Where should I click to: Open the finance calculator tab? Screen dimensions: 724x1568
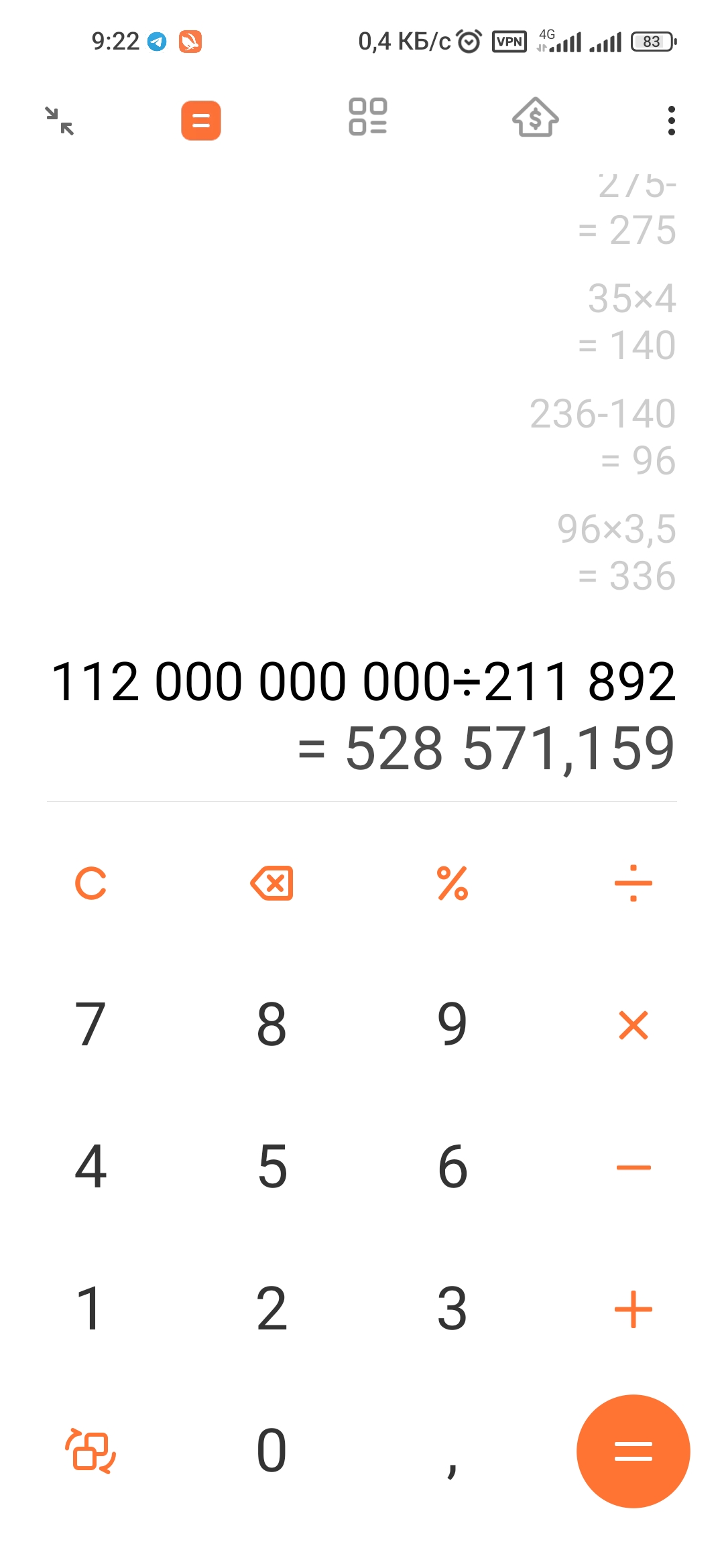(x=535, y=118)
